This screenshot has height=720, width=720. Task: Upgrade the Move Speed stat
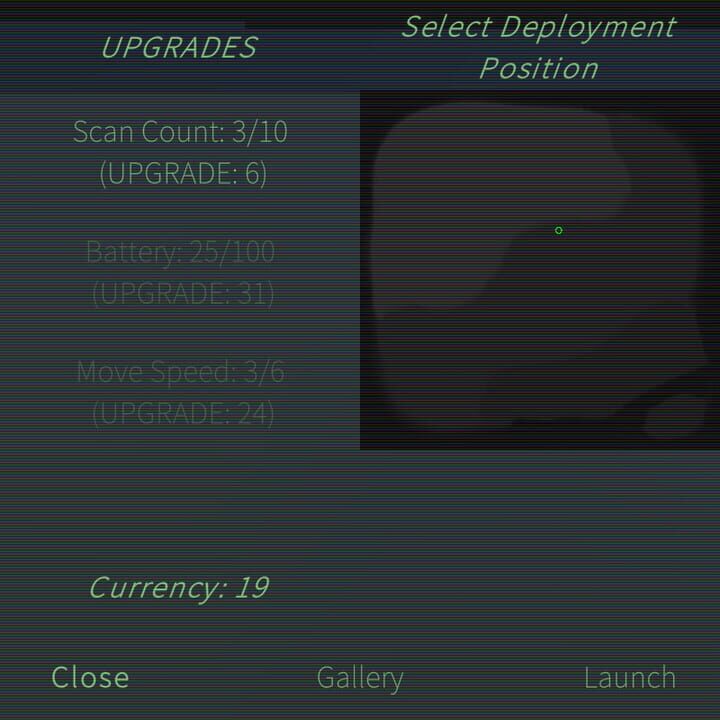[180, 392]
